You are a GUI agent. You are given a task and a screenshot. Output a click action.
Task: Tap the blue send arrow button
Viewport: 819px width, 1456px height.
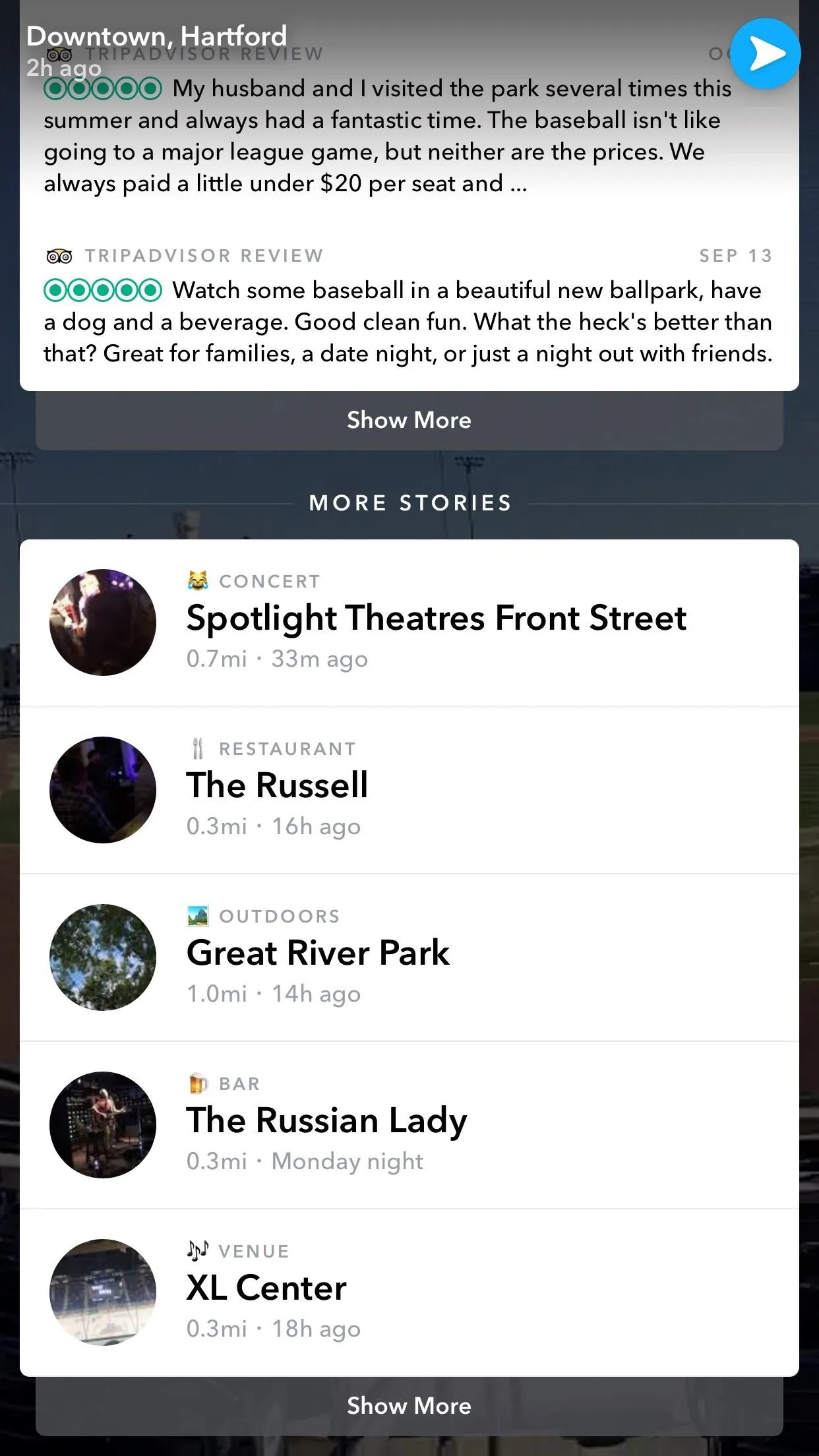pos(766,54)
